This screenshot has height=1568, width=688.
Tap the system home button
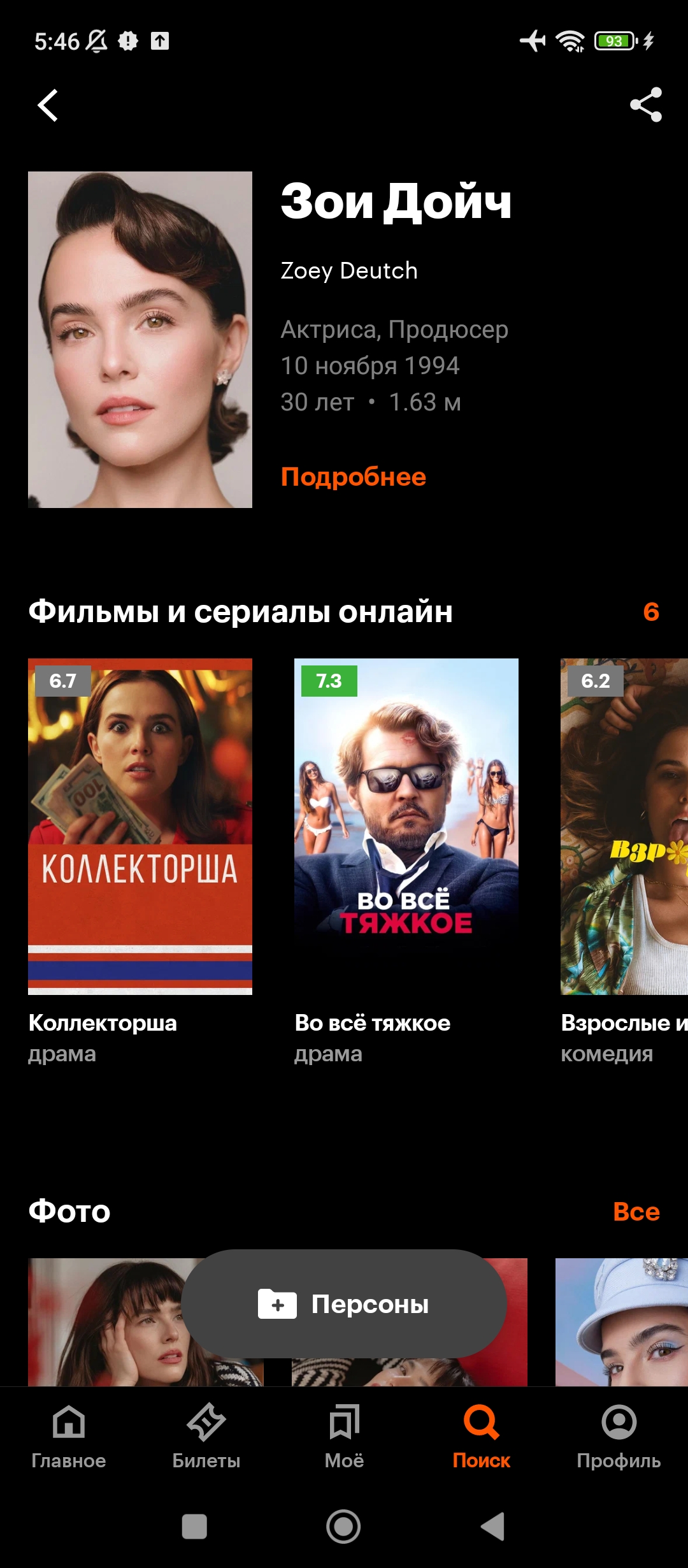tap(343, 1527)
